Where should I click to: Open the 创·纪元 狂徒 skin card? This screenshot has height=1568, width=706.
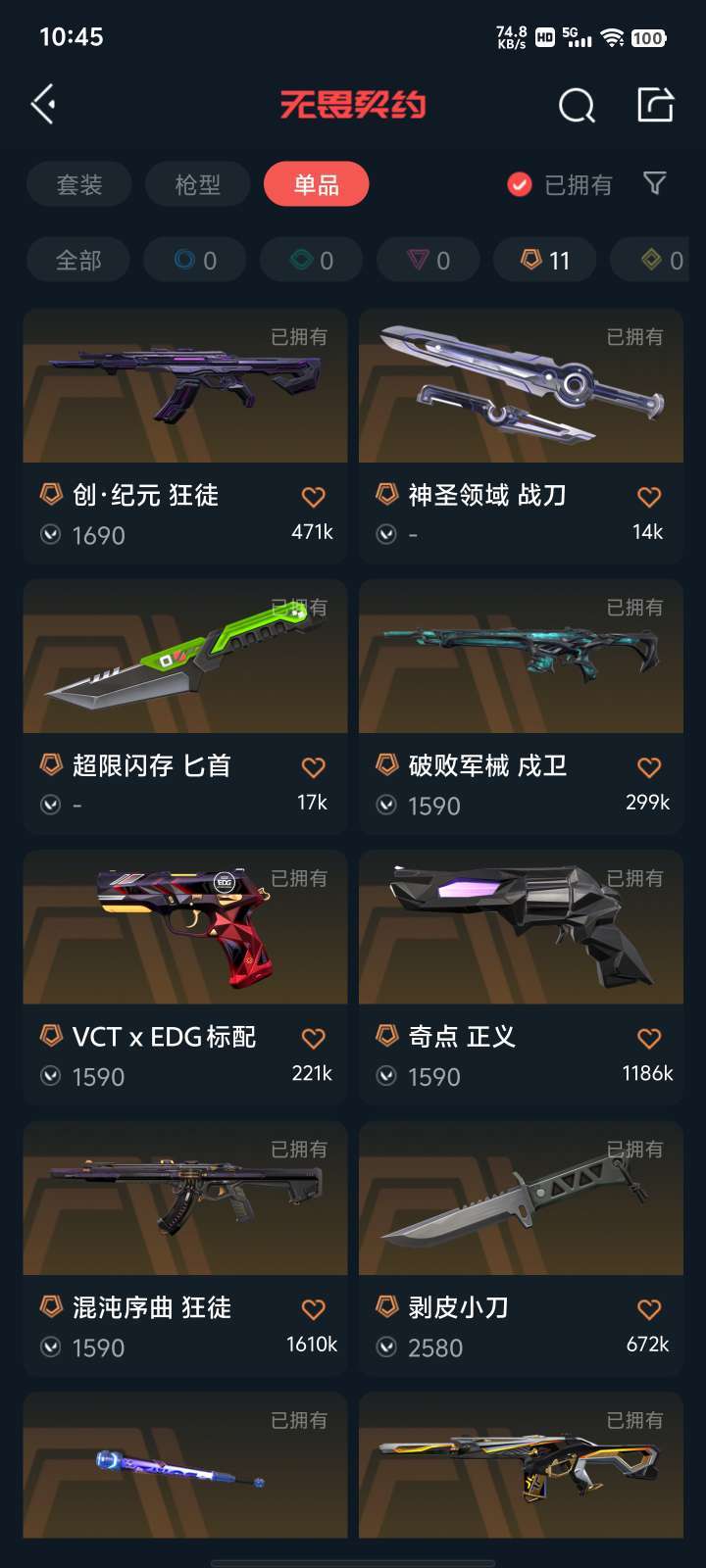[185, 392]
